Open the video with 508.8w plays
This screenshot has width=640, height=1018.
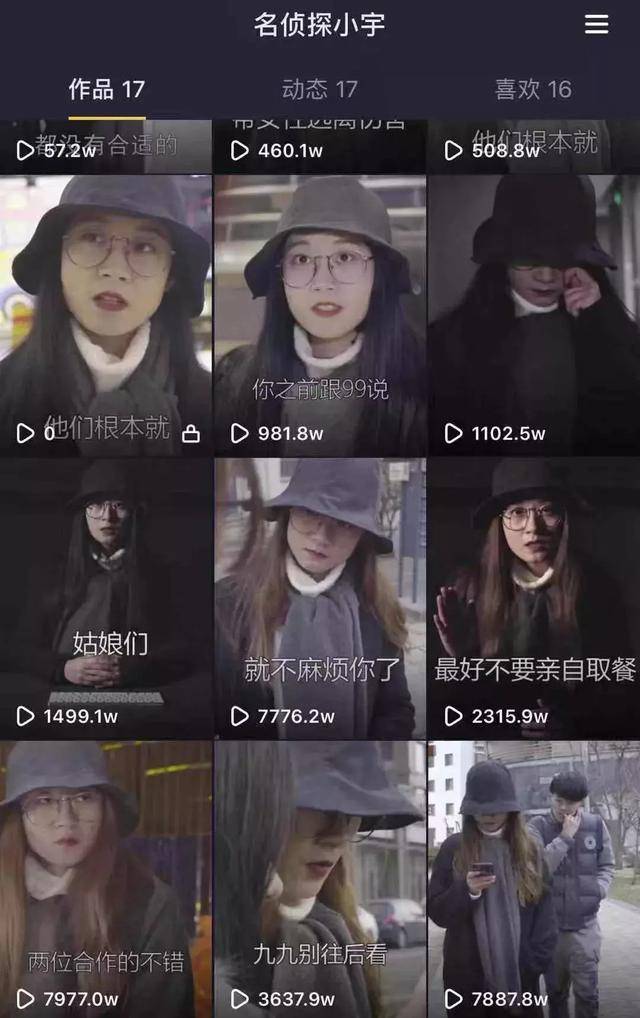coord(534,146)
